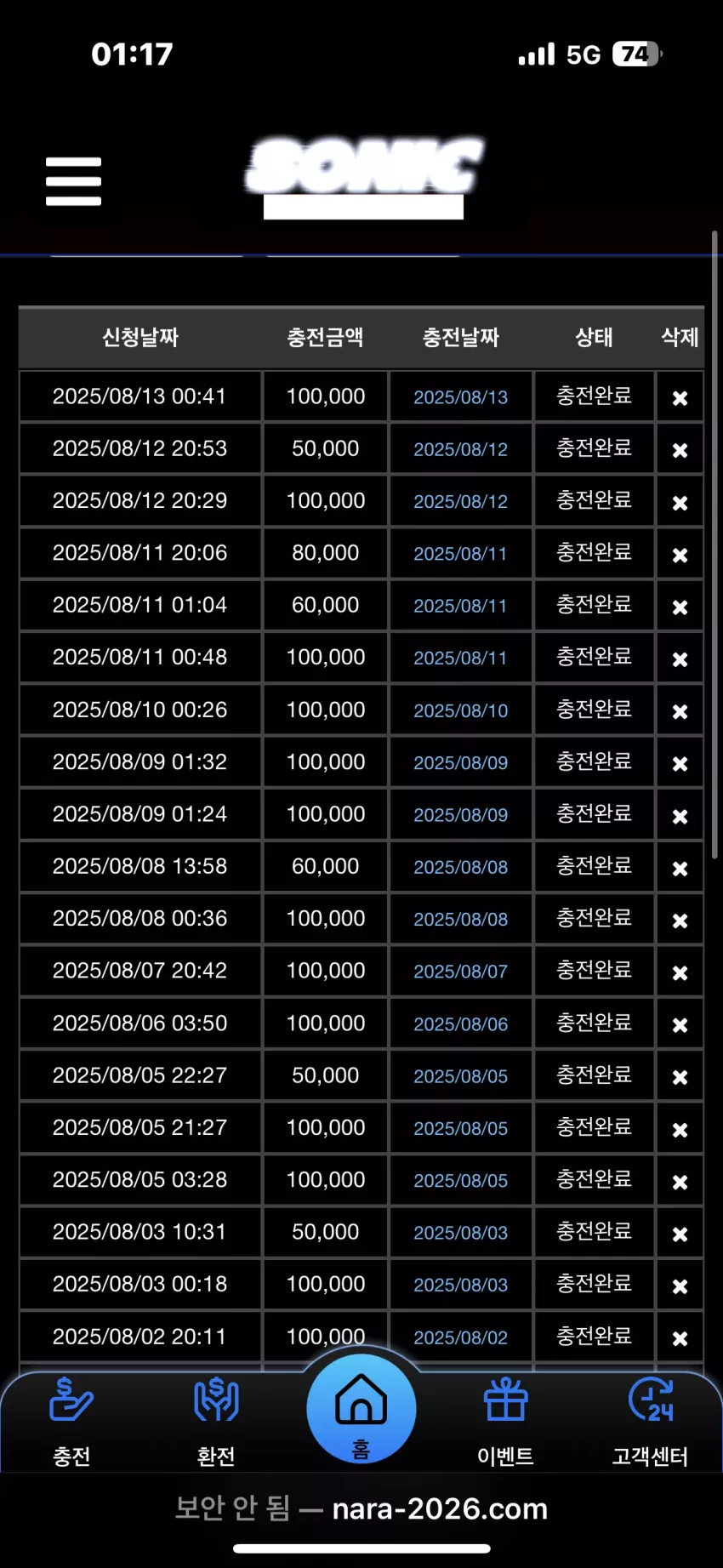Viewport: 723px width, 1568px height.
Task: Remove the 2025/08/03 10:31 record
Action: (680, 1234)
